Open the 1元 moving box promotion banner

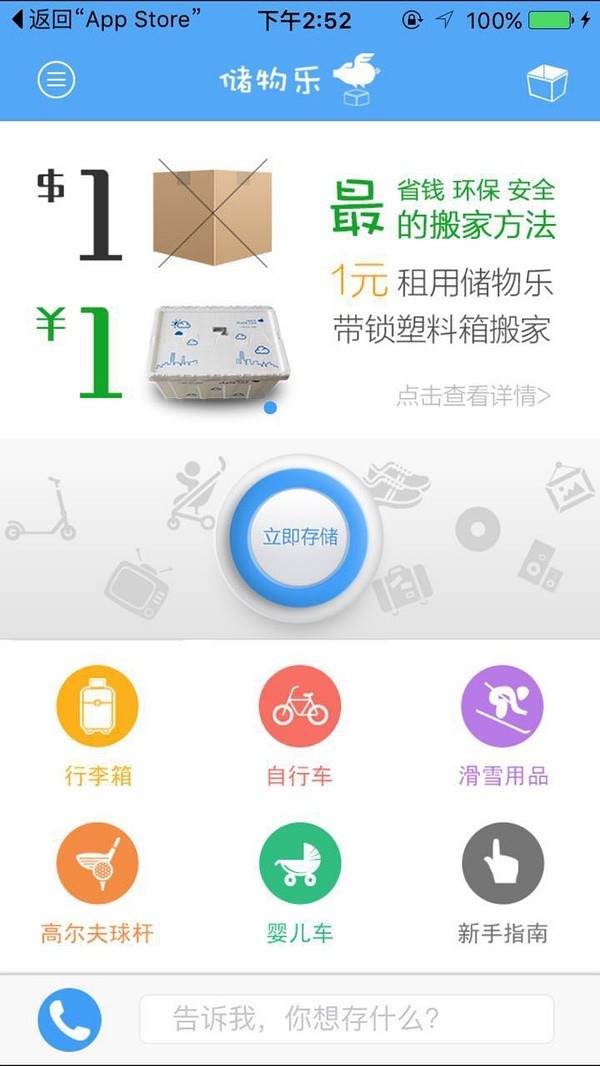click(300, 279)
